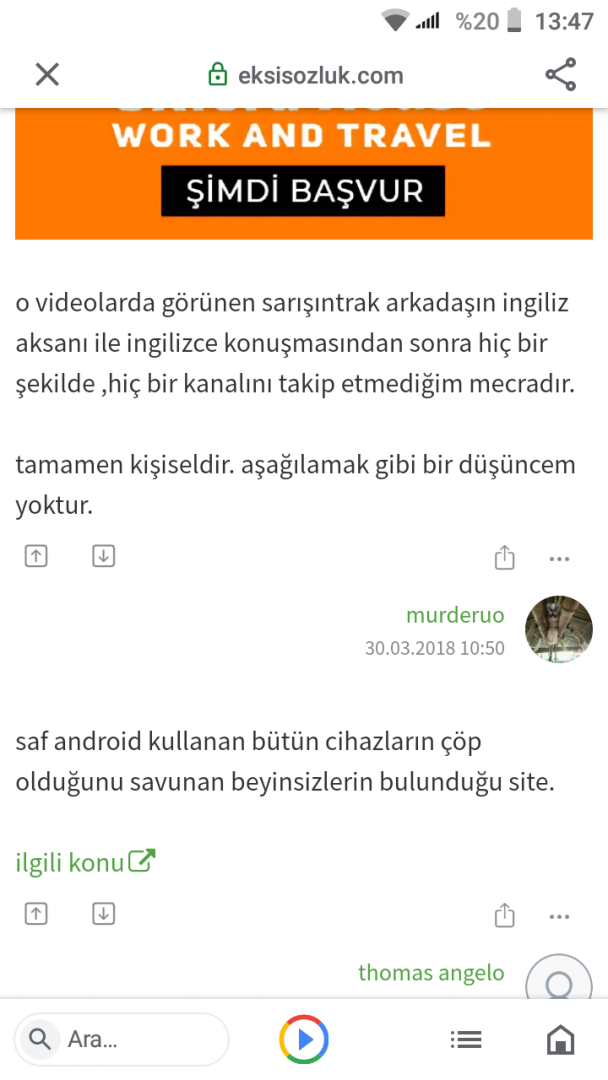Downvote murderuo's entry
Image resolution: width=608 pixels, height=1080 pixels.
[103, 556]
